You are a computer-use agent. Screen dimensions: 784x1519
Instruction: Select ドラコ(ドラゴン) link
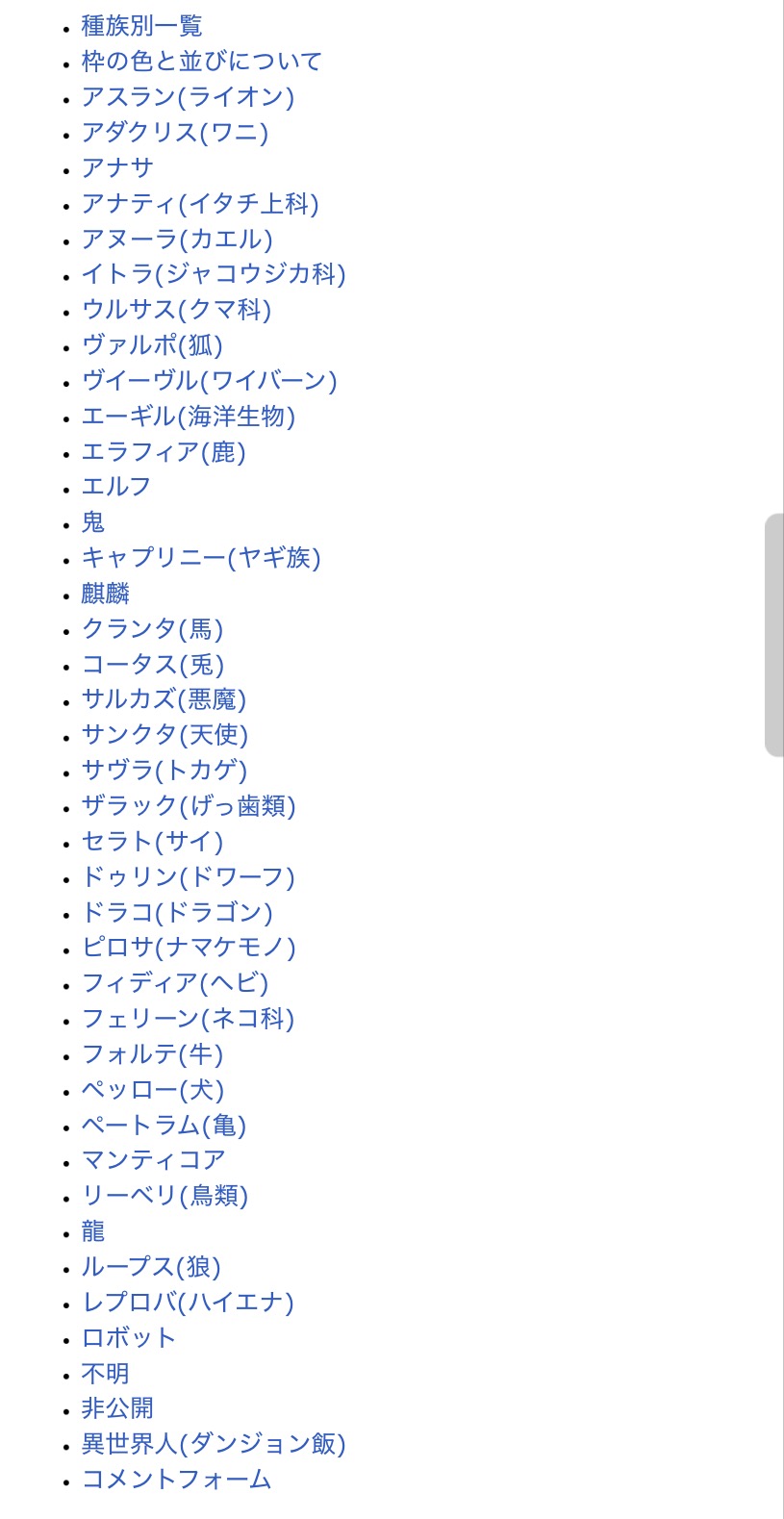tap(177, 912)
